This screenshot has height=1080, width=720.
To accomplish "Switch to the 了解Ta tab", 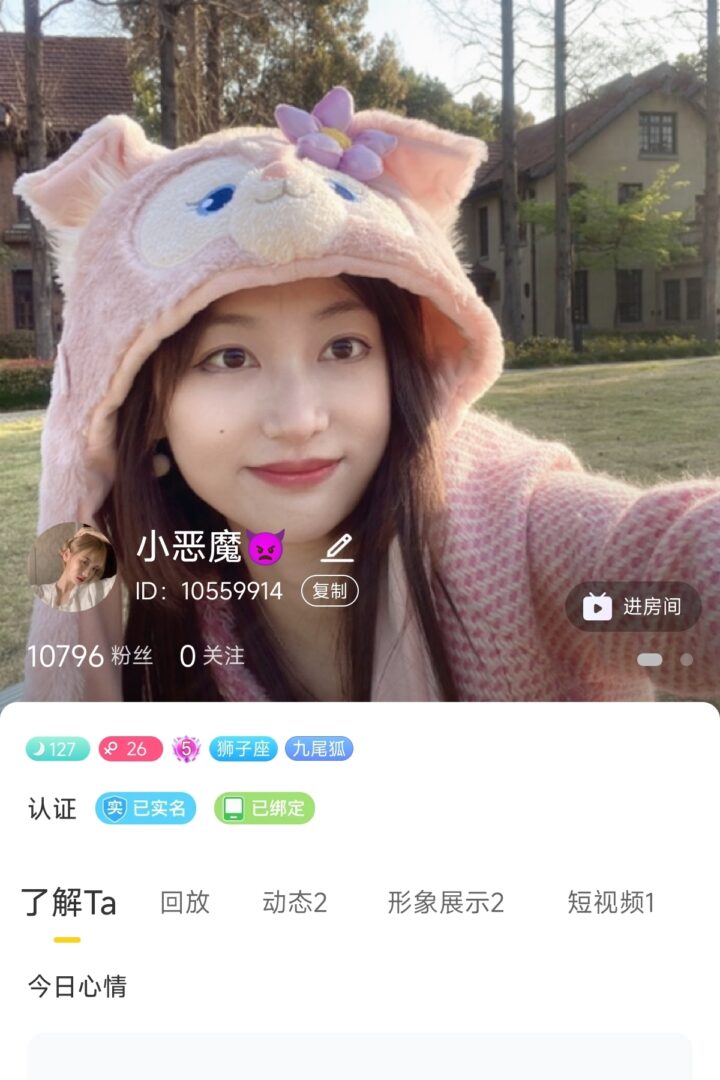I will point(68,903).
